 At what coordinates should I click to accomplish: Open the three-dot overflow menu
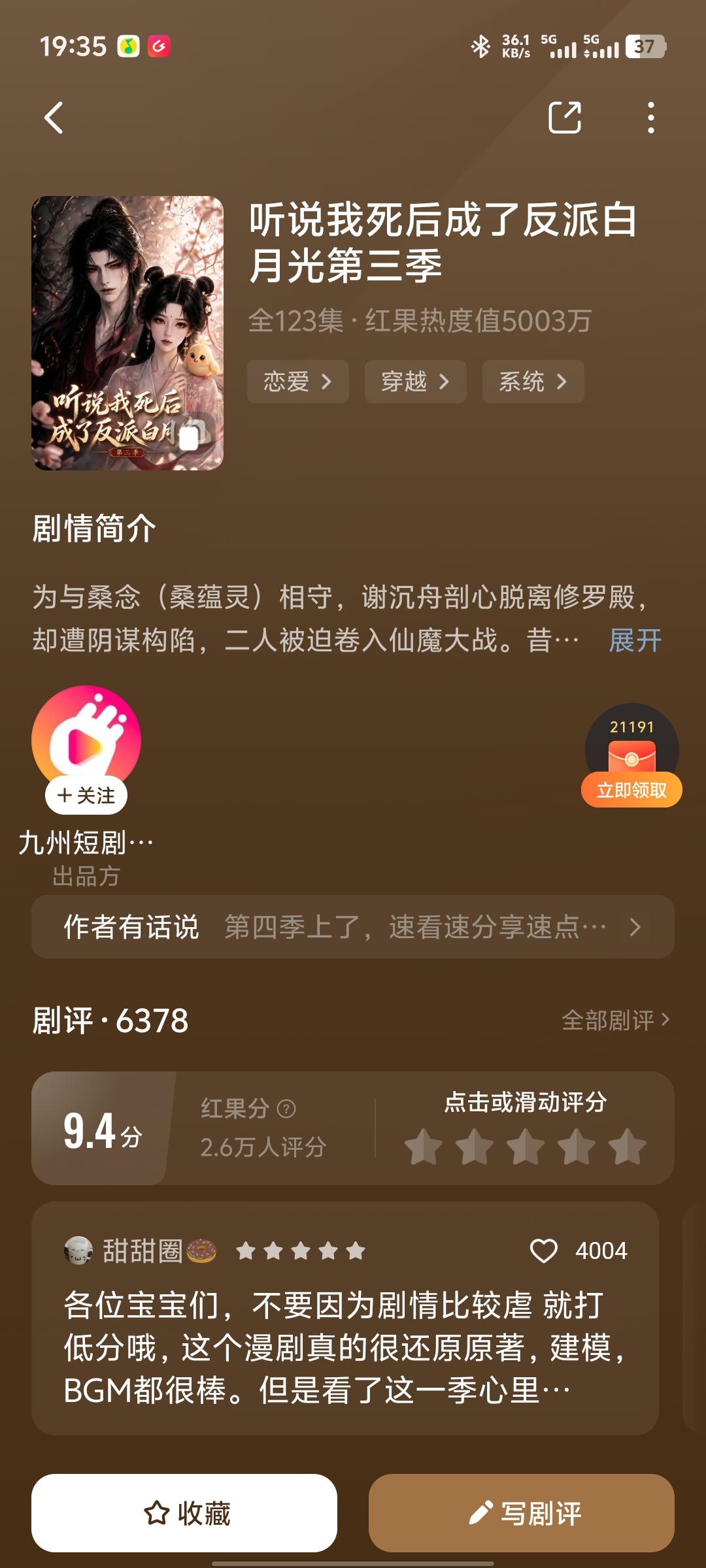point(650,118)
